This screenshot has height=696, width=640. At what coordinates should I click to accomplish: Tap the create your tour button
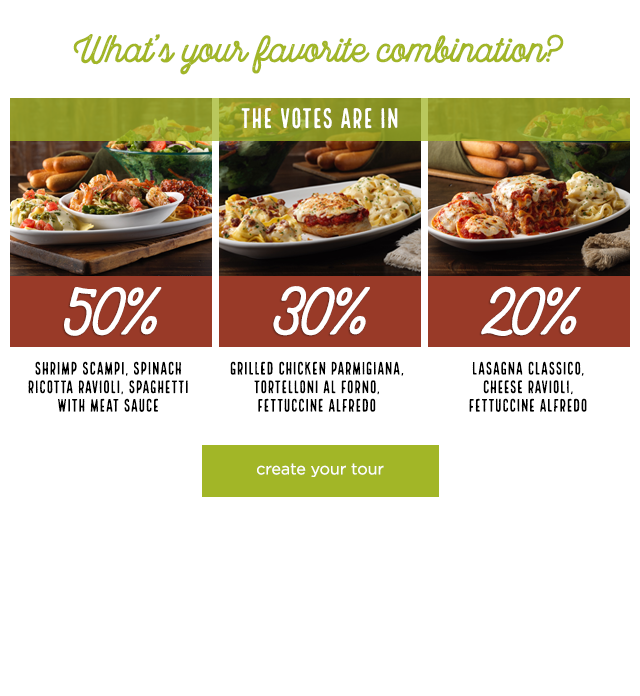tap(320, 470)
